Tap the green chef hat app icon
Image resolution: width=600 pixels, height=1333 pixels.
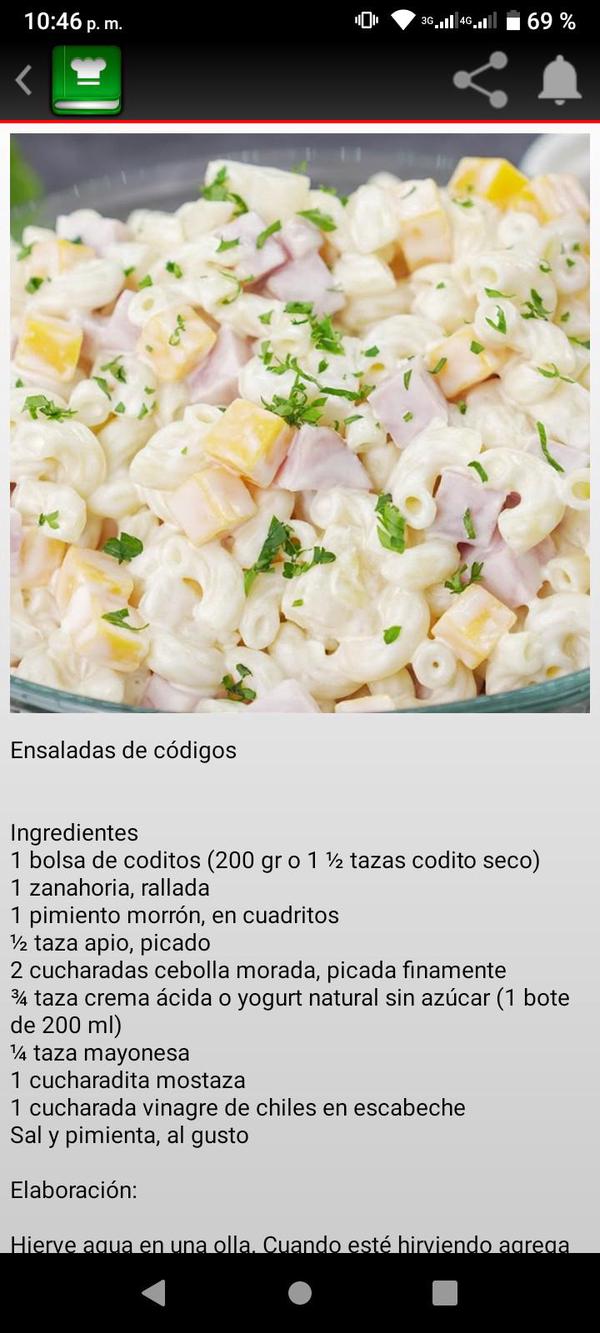(x=87, y=80)
